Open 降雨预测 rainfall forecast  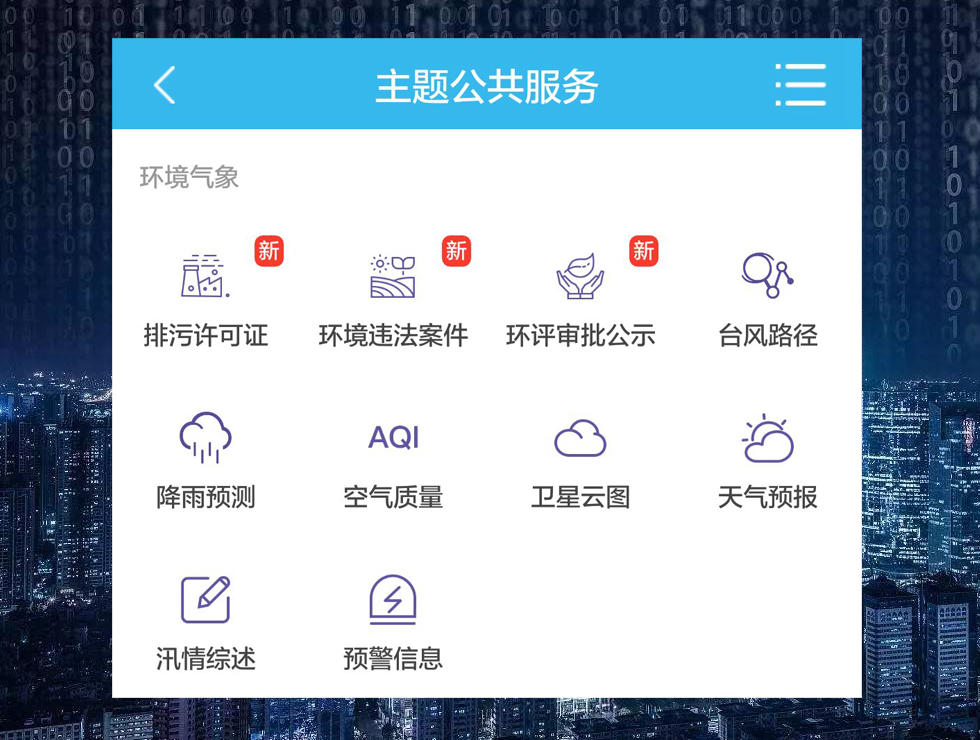tap(206, 458)
